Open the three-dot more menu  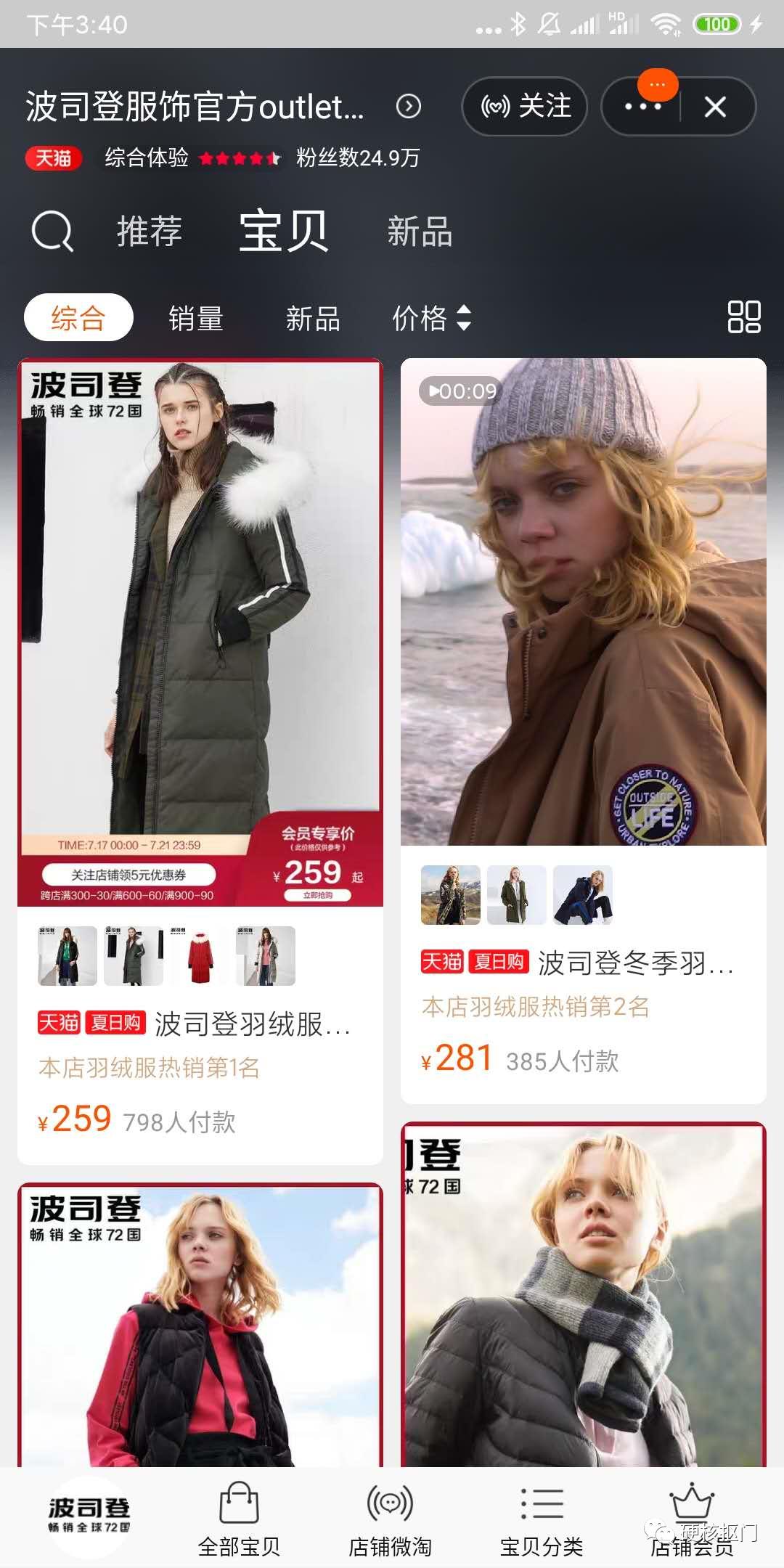coord(642,107)
